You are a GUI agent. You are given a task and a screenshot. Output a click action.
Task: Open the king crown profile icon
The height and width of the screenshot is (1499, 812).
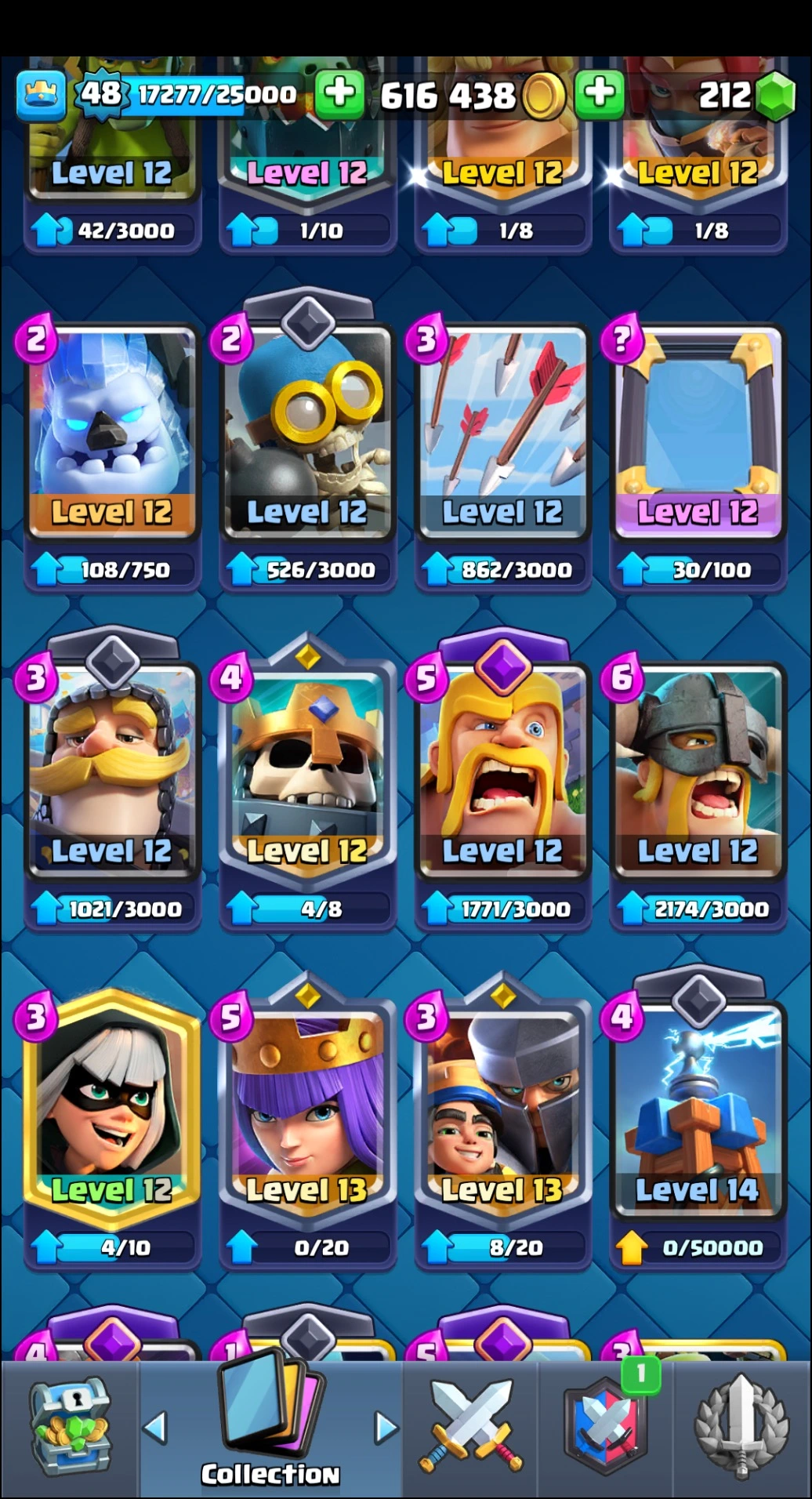tap(41, 95)
